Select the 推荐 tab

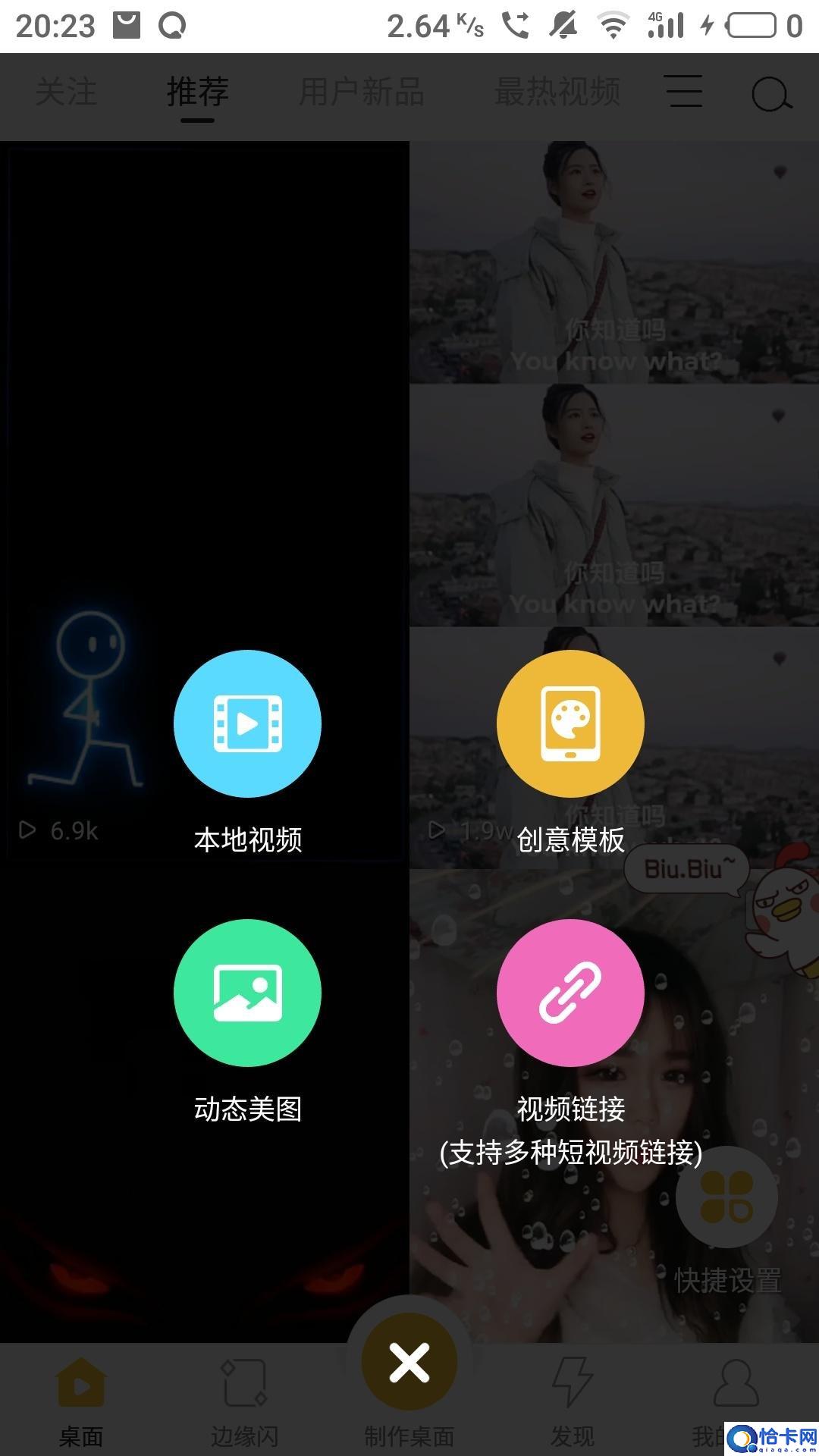point(197,93)
